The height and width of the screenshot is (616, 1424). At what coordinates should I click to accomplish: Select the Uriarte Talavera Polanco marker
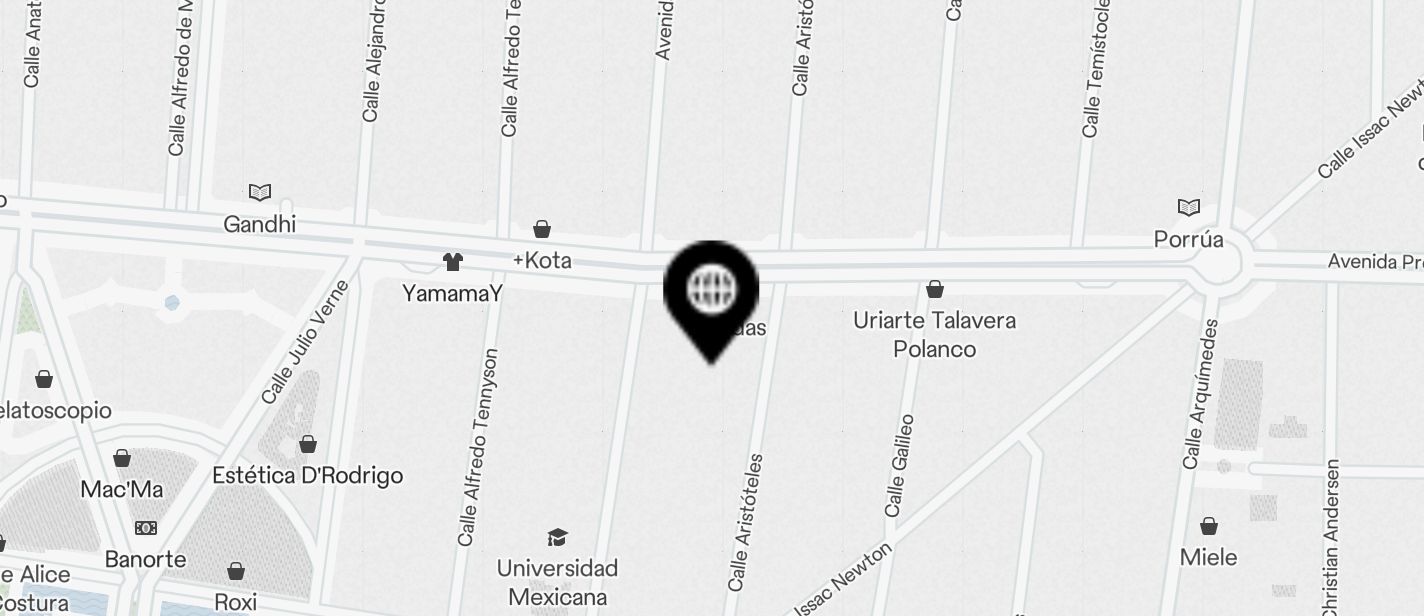click(935, 290)
